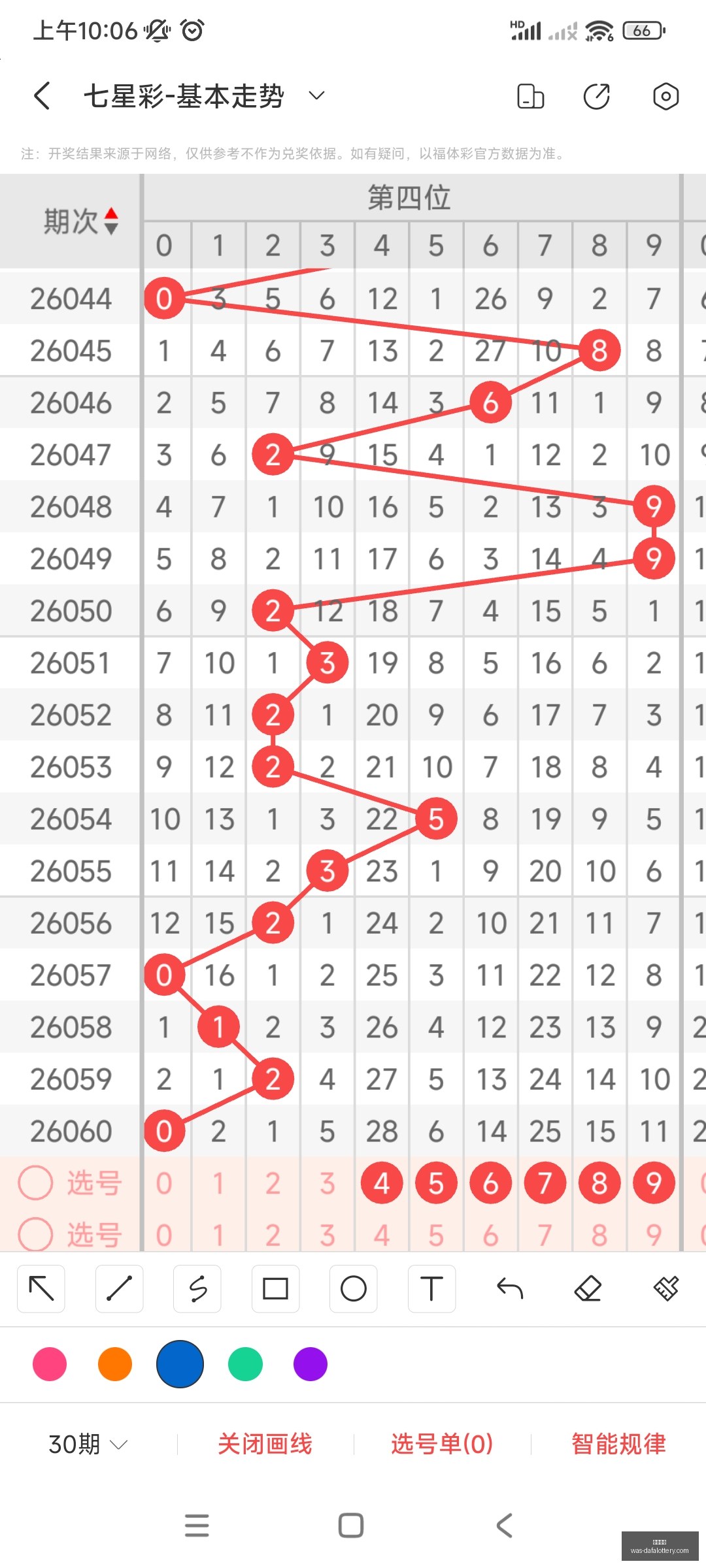Expand the 七星彩-基本走势 title dropdown
This screenshot has width=706, height=1568.
click(x=316, y=96)
